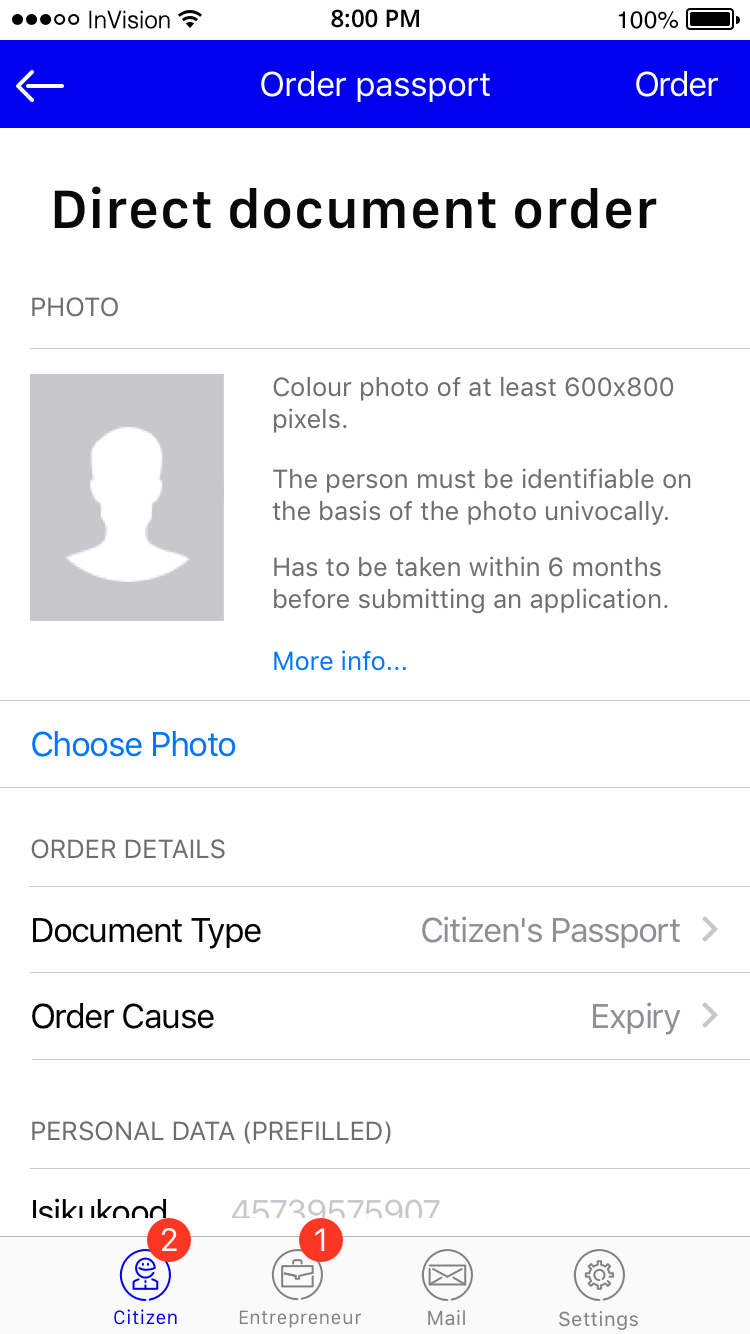Switch to the Entrepreneur tab
Screen dimensions: 750x1334
(299, 1288)
